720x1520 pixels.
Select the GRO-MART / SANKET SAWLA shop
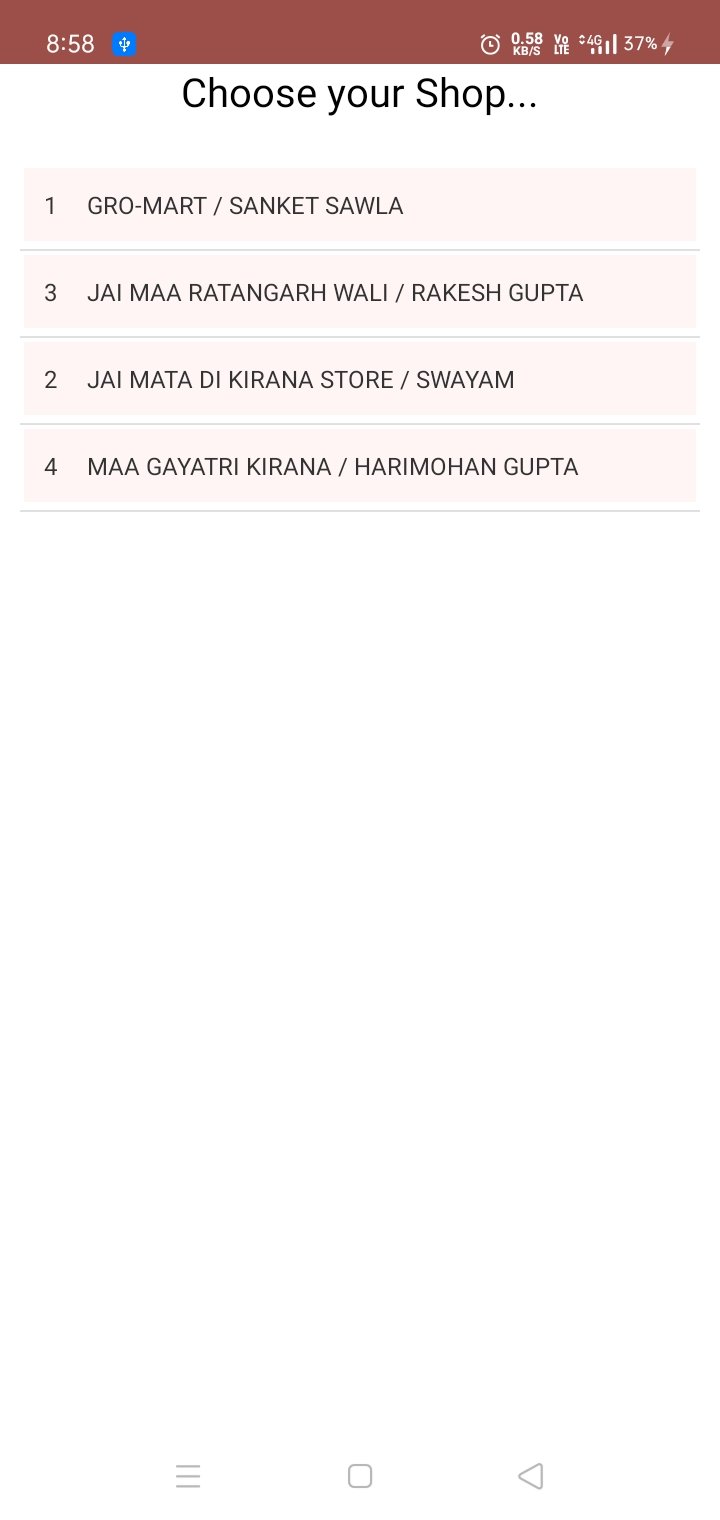(x=360, y=206)
